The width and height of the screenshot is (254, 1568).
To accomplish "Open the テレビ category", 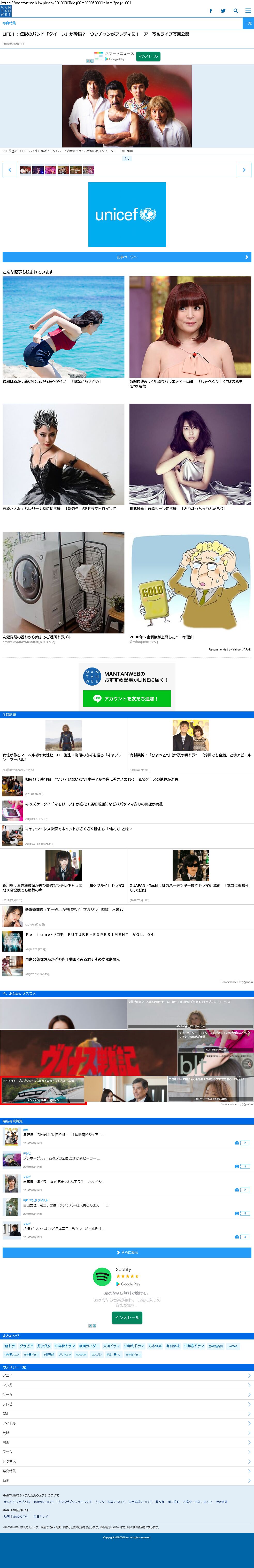I will (x=127, y=1404).
